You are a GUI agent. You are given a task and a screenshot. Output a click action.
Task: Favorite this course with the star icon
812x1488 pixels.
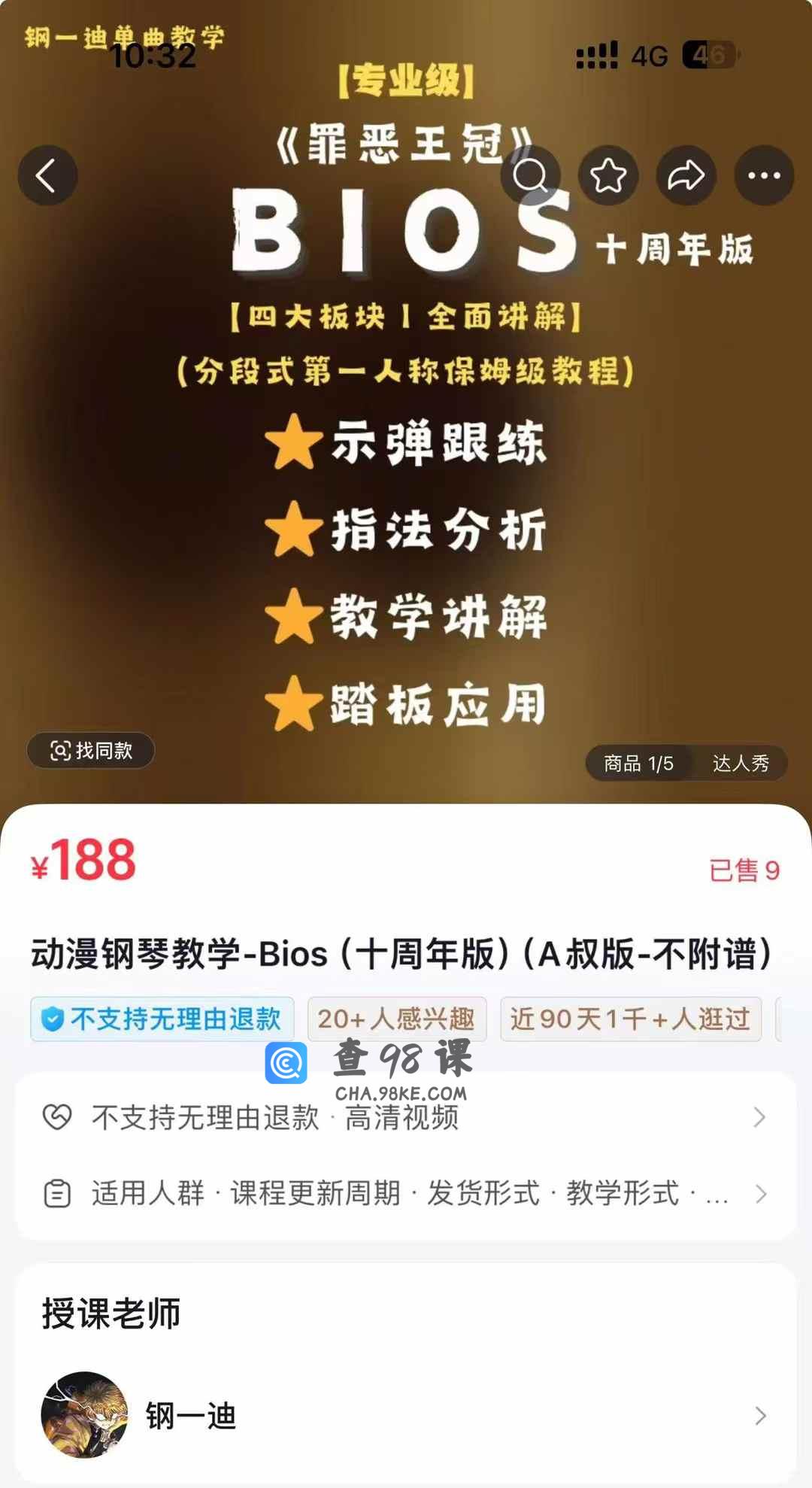[x=608, y=176]
